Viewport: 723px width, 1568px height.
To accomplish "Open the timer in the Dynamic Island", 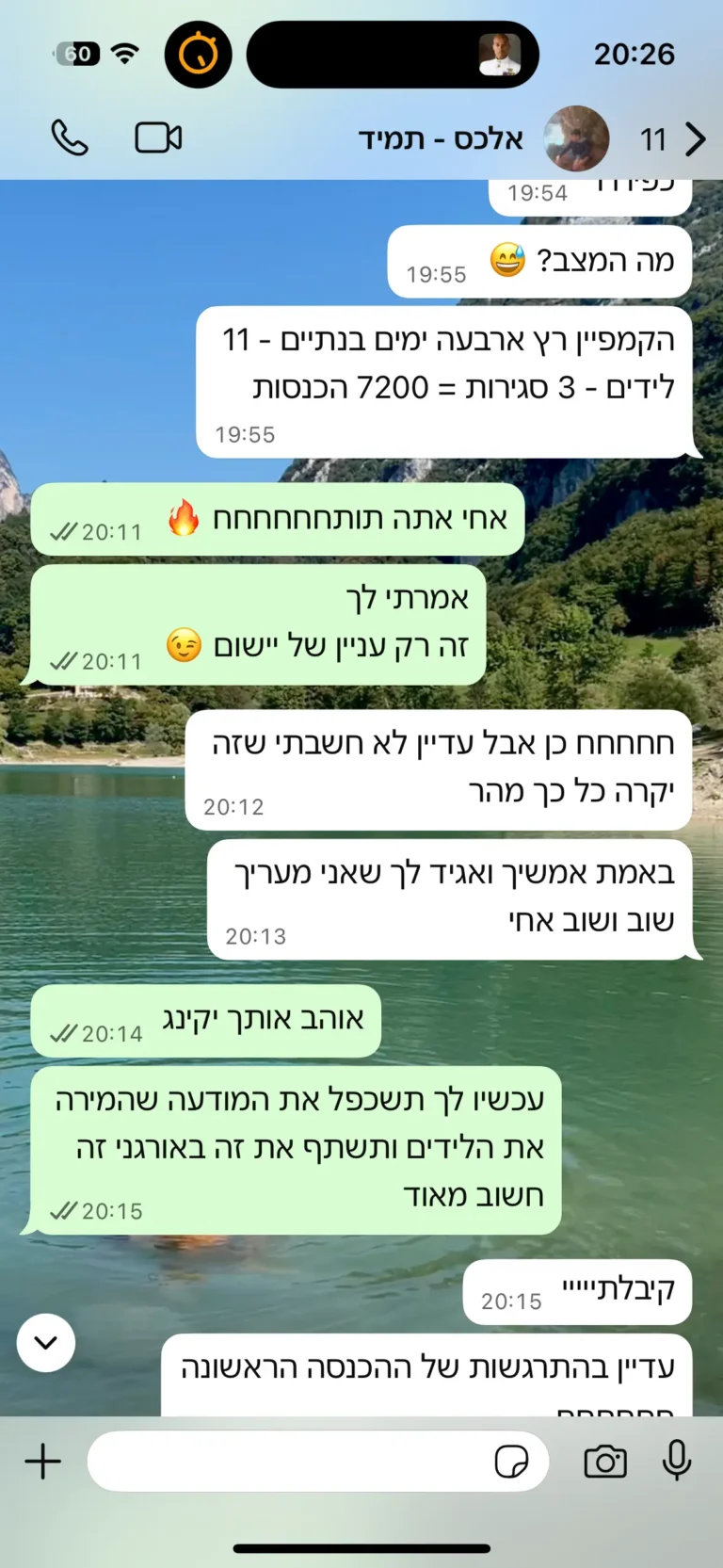I will tap(199, 55).
